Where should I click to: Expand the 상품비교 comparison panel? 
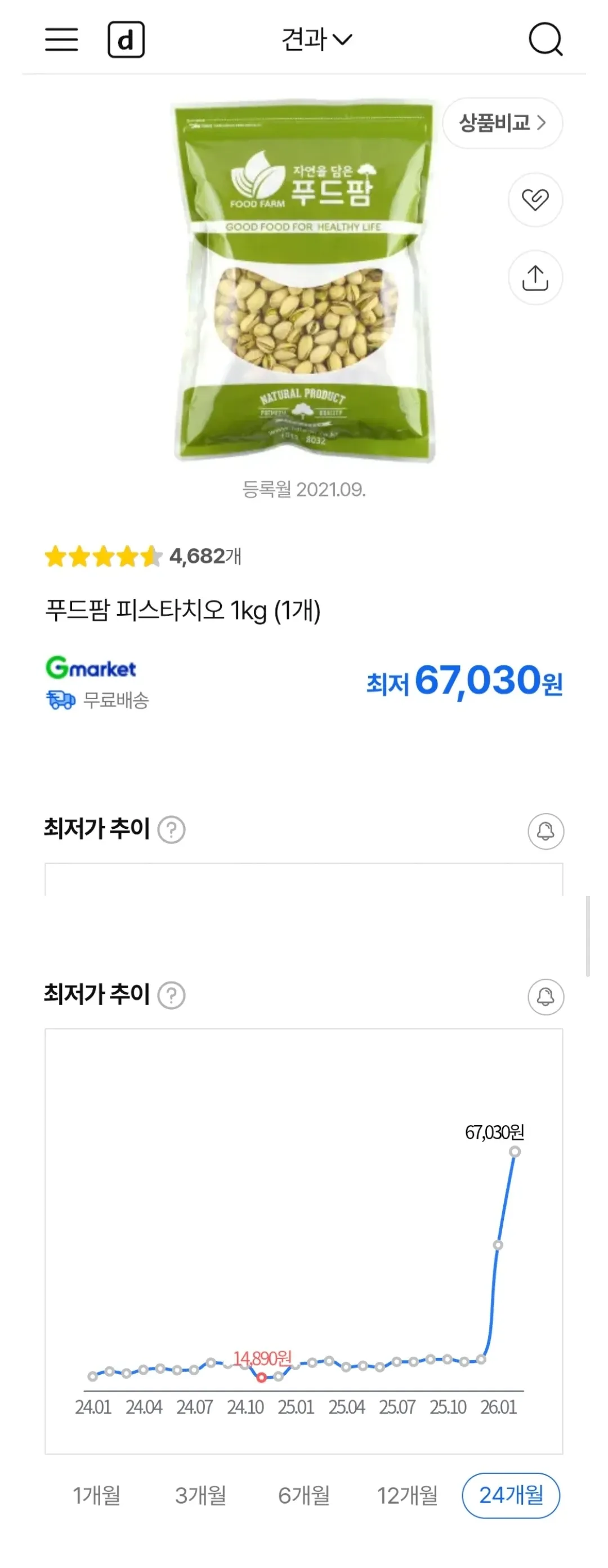[x=501, y=123]
